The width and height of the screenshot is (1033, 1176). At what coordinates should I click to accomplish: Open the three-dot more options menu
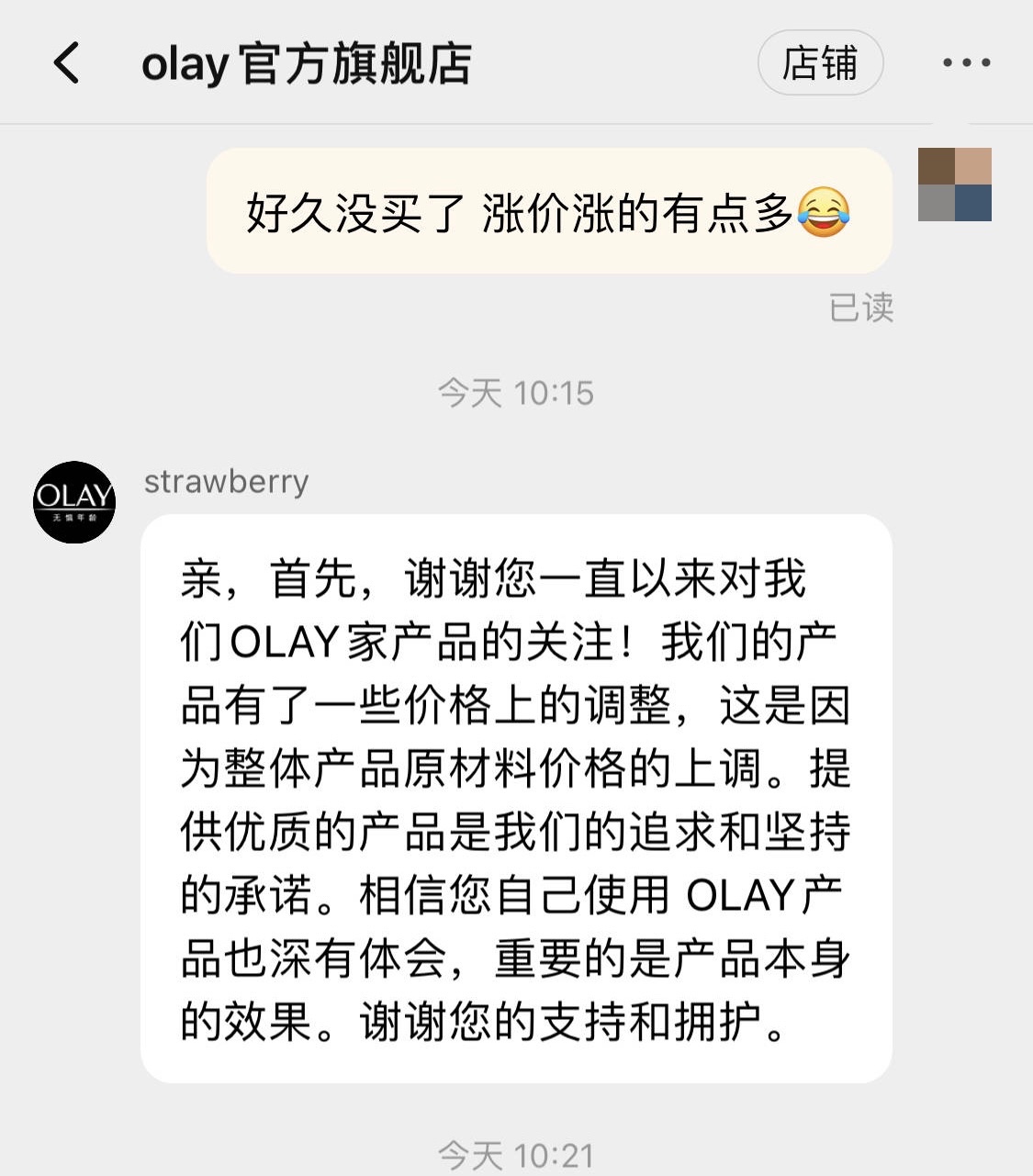(x=964, y=62)
